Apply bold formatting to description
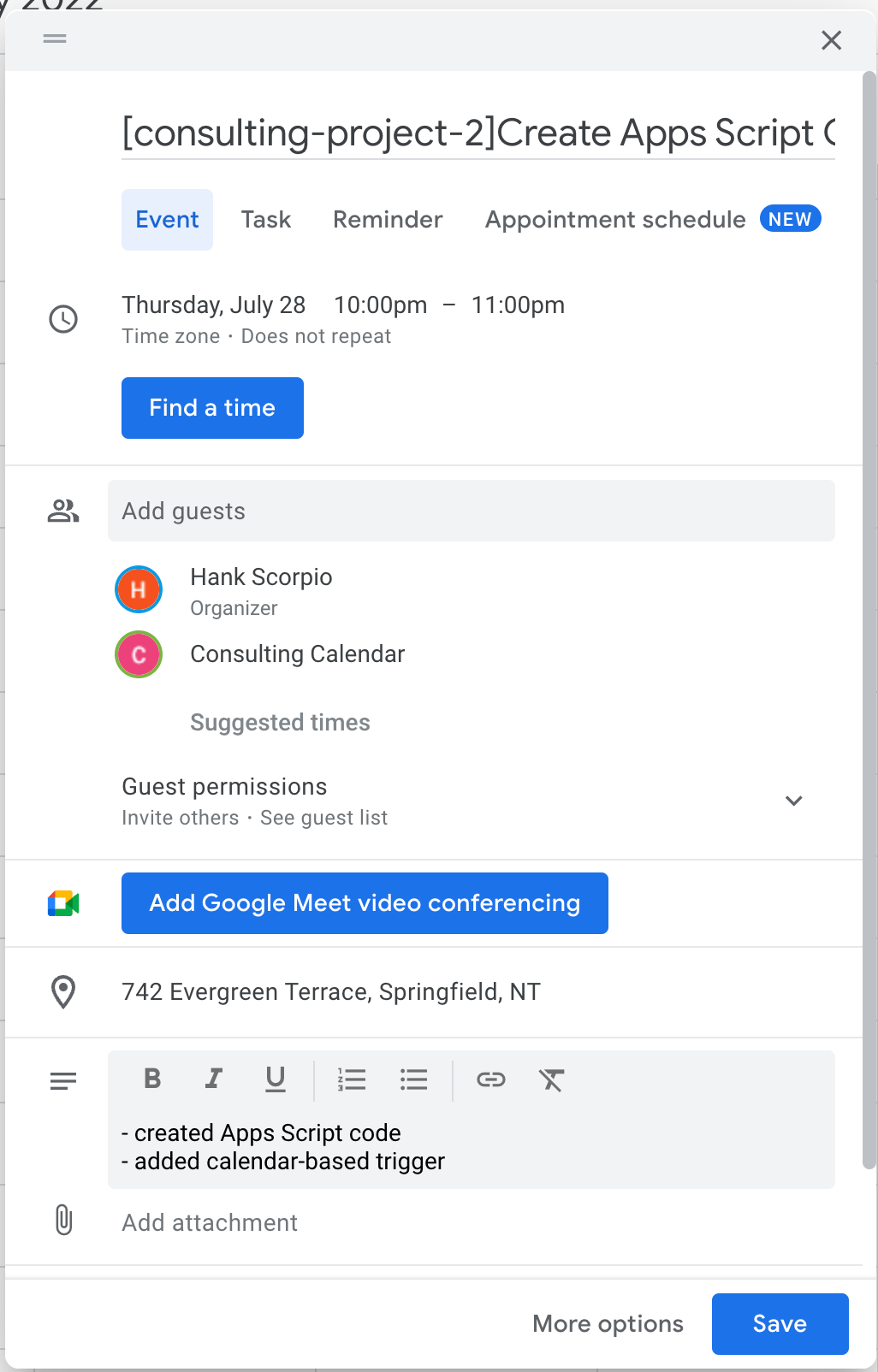Screen dimensions: 878x1372 pyautogui.click(x=152, y=1079)
